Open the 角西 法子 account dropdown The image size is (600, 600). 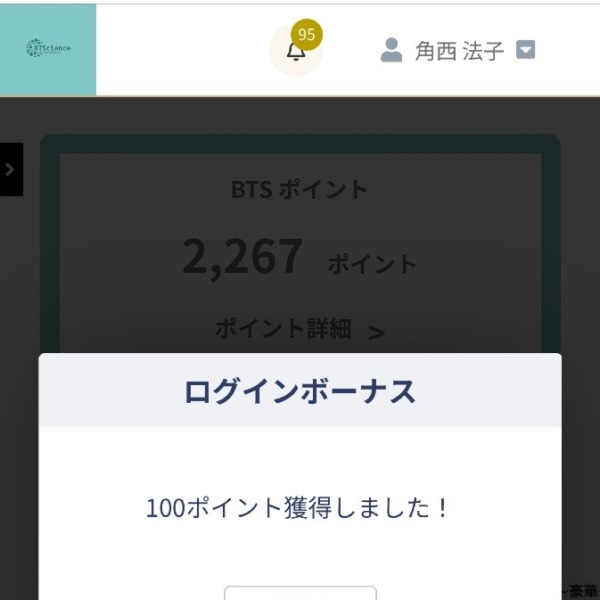pyautogui.click(x=525, y=50)
